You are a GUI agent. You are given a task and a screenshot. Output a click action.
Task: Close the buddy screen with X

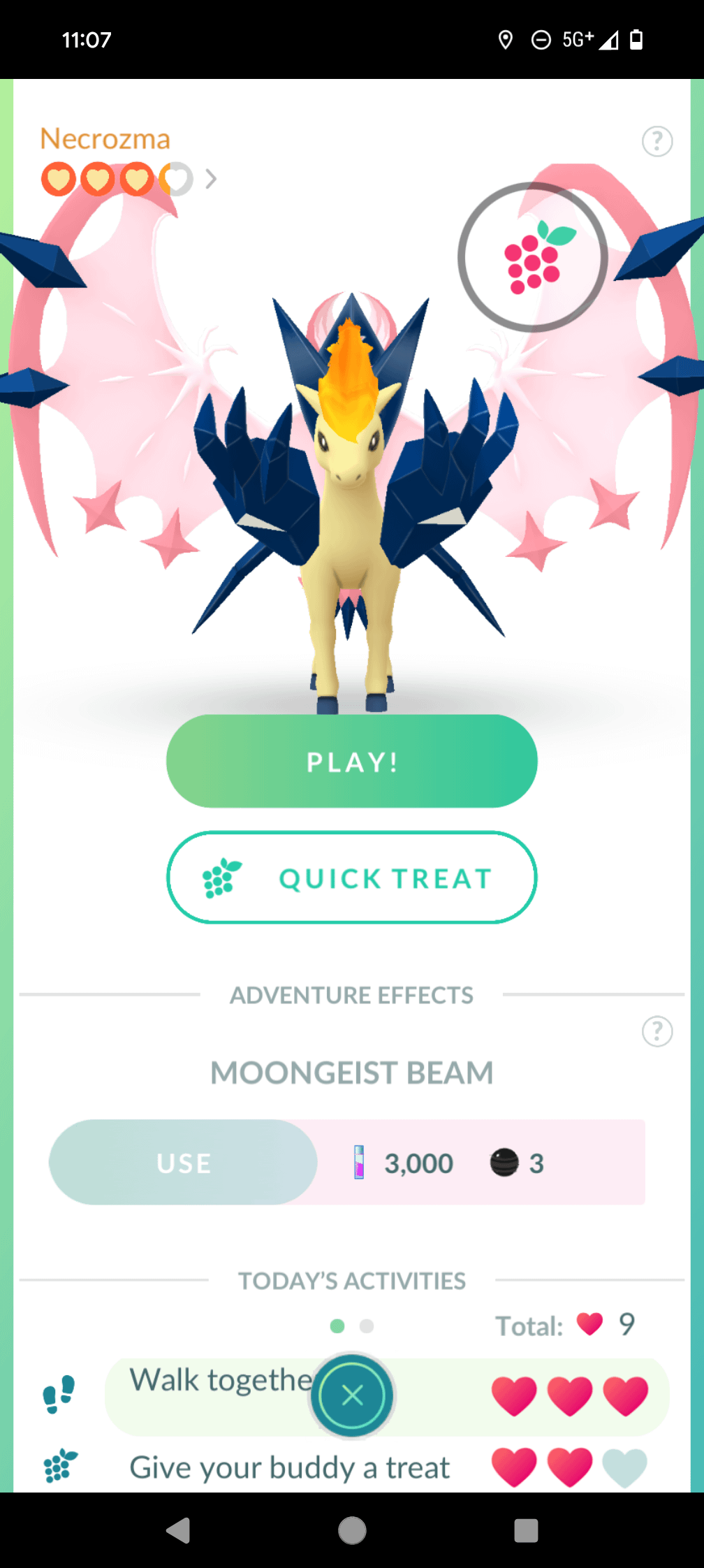352,1395
